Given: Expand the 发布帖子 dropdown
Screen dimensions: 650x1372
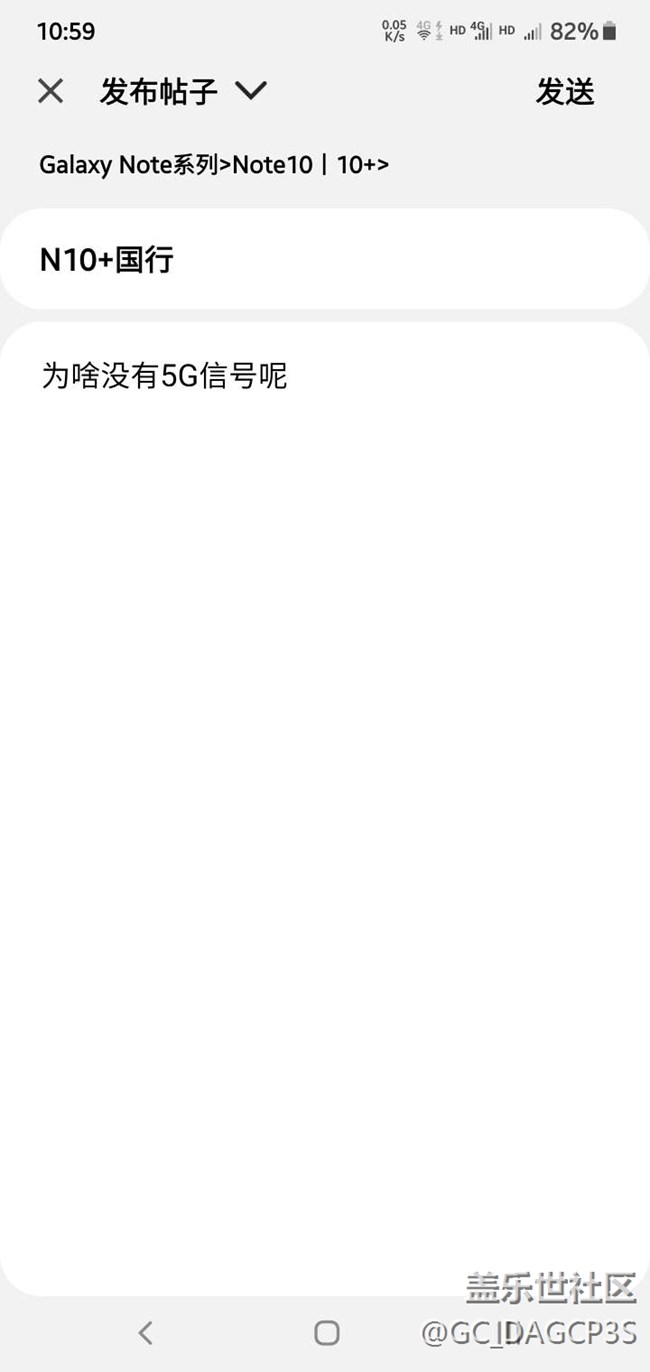Looking at the screenshot, I should click(x=250, y=91).
